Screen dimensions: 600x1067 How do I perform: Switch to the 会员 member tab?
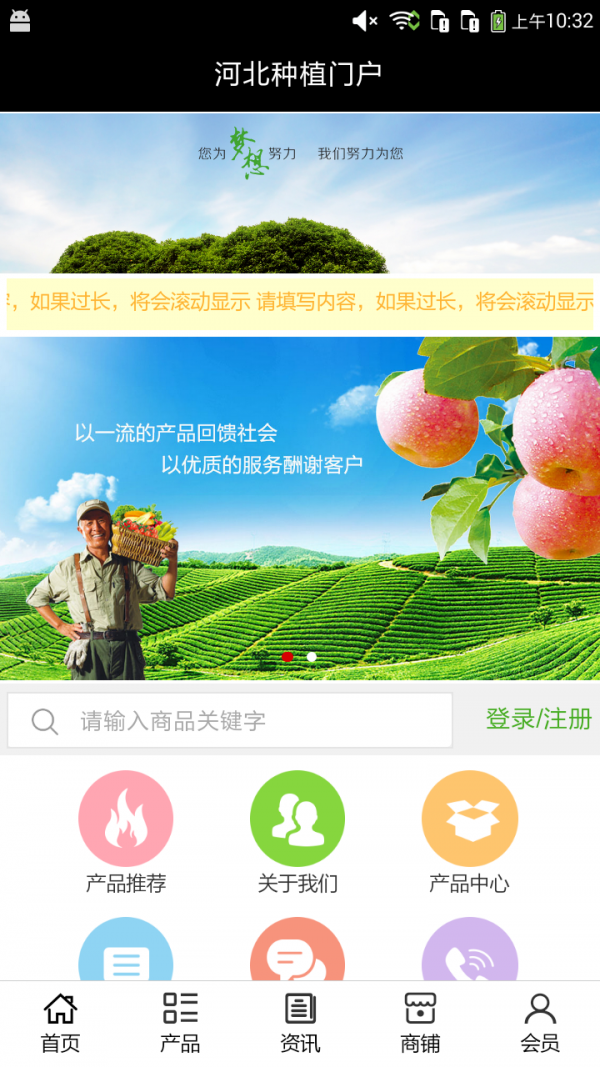[x=540, y=1023]
